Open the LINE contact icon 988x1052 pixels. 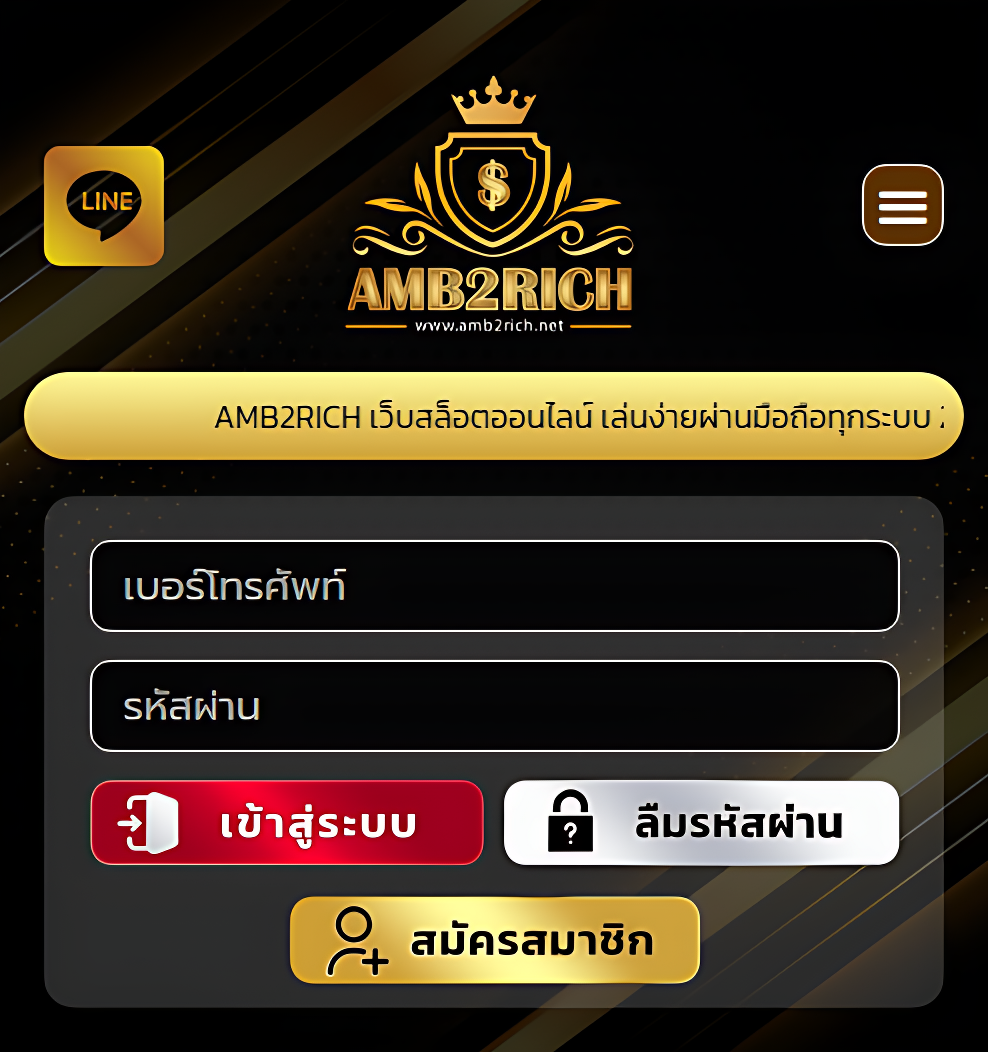(x=104, y=206)
